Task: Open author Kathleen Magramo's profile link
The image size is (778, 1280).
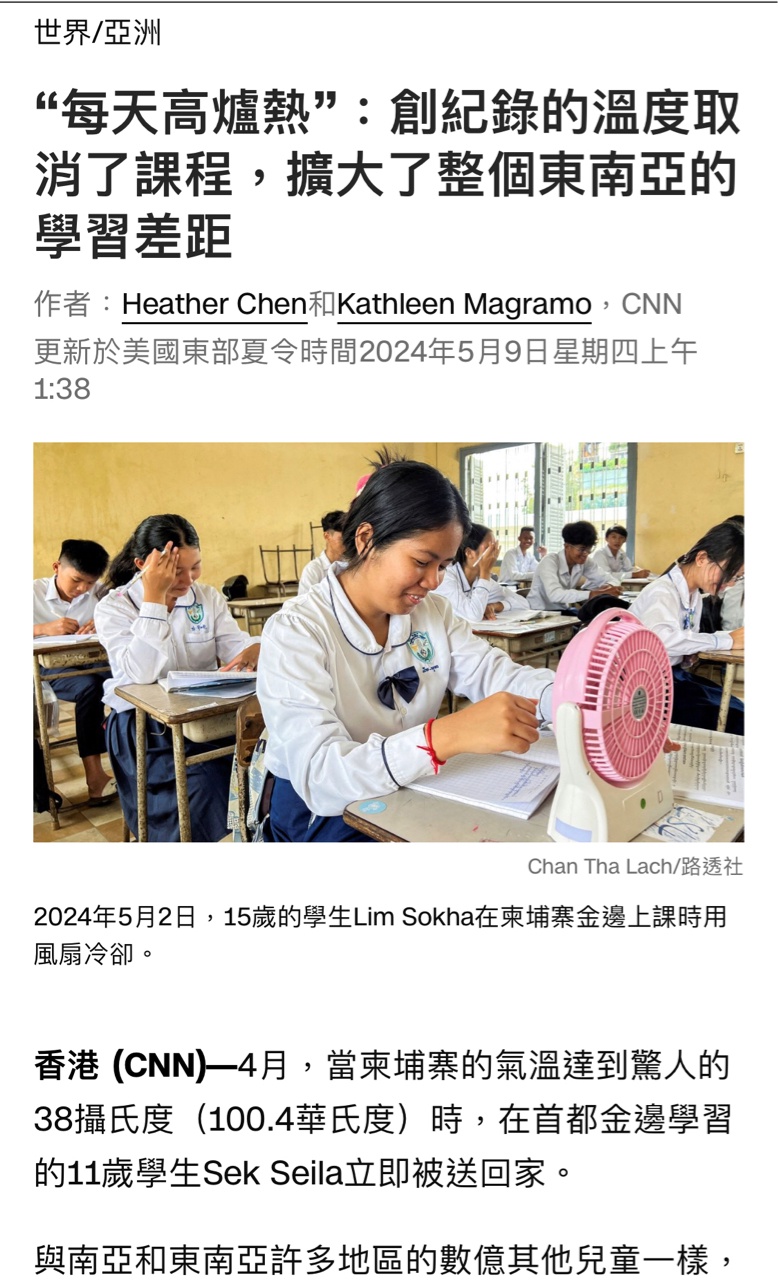Action: coord(464,304)
